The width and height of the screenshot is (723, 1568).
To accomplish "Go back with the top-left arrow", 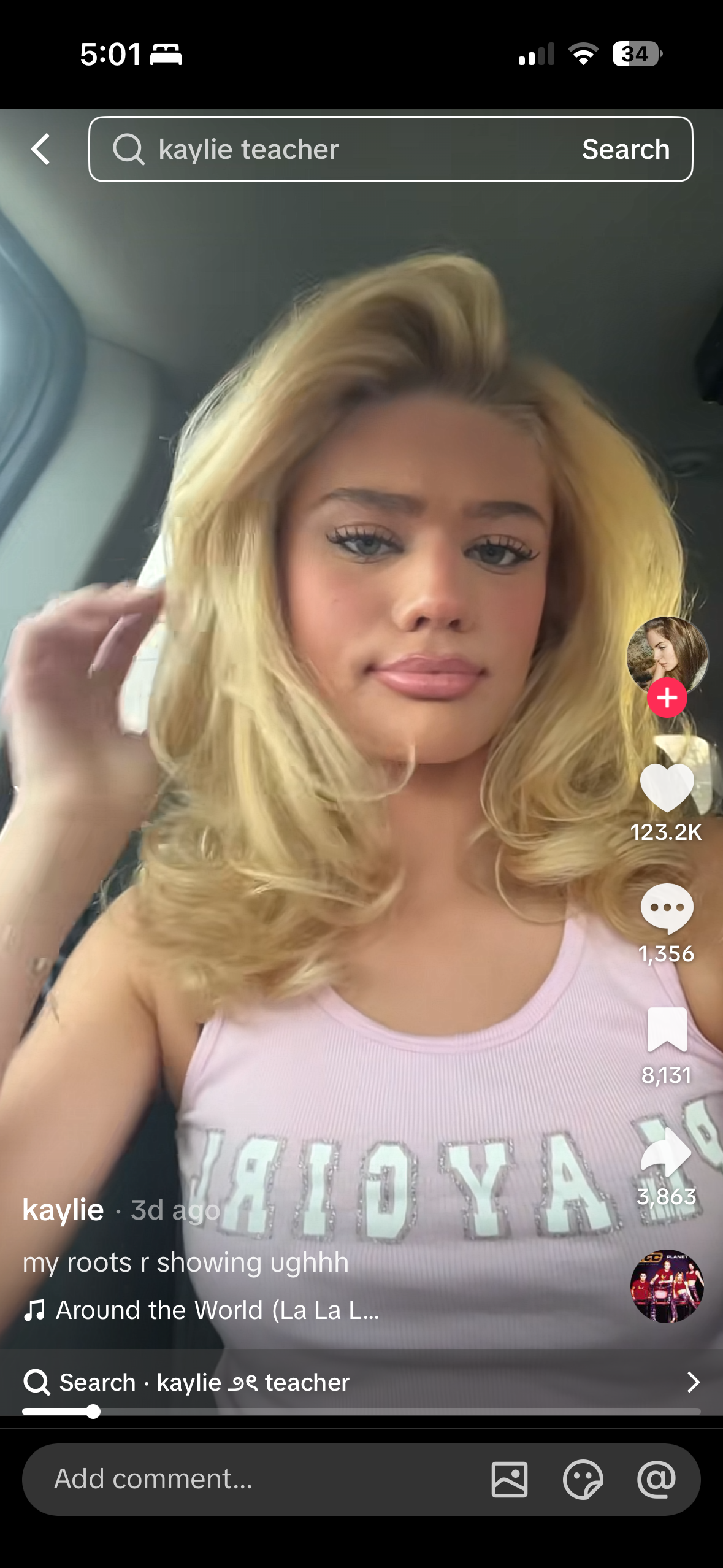I will 40,149.
